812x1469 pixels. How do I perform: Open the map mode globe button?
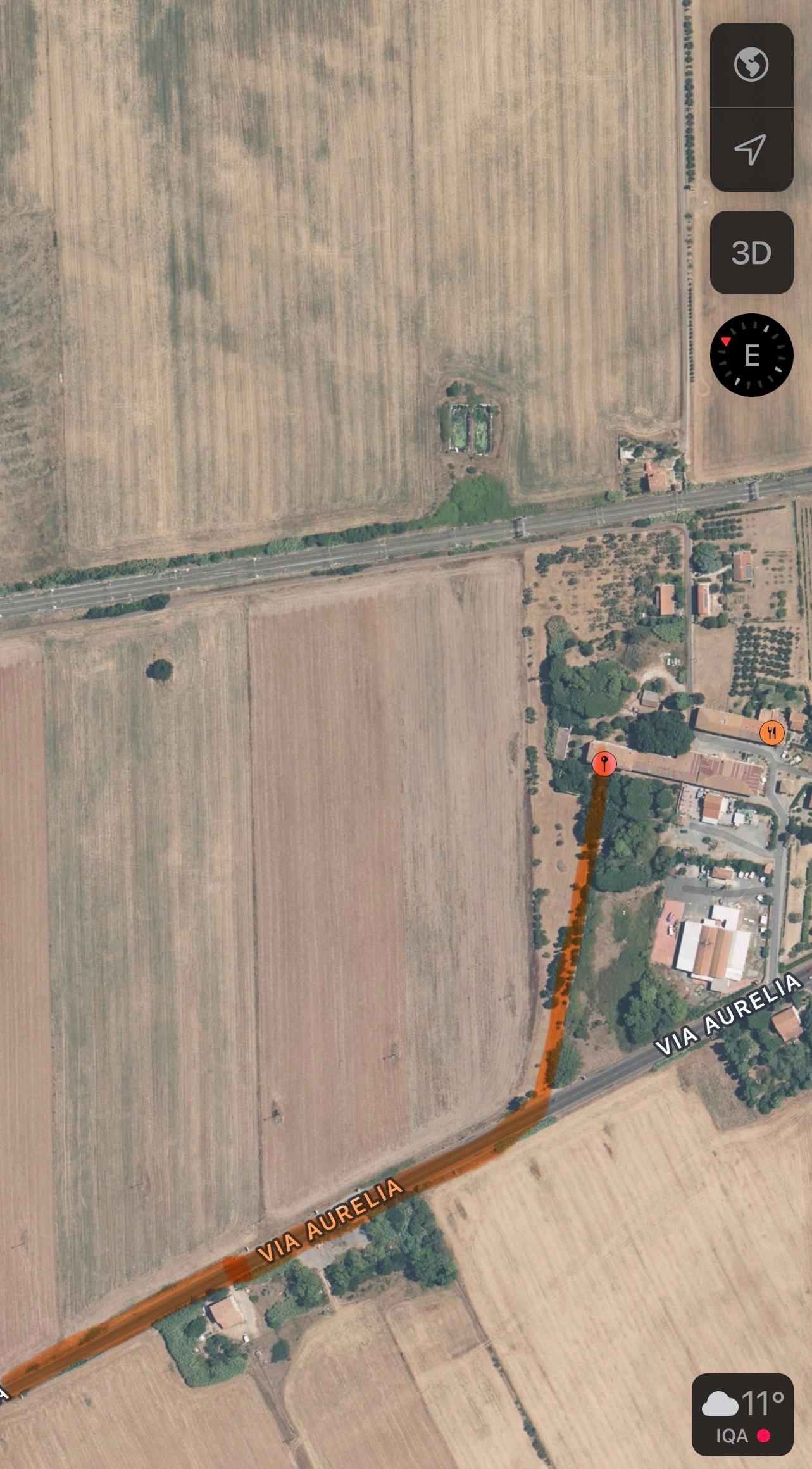tap(751, 65)
